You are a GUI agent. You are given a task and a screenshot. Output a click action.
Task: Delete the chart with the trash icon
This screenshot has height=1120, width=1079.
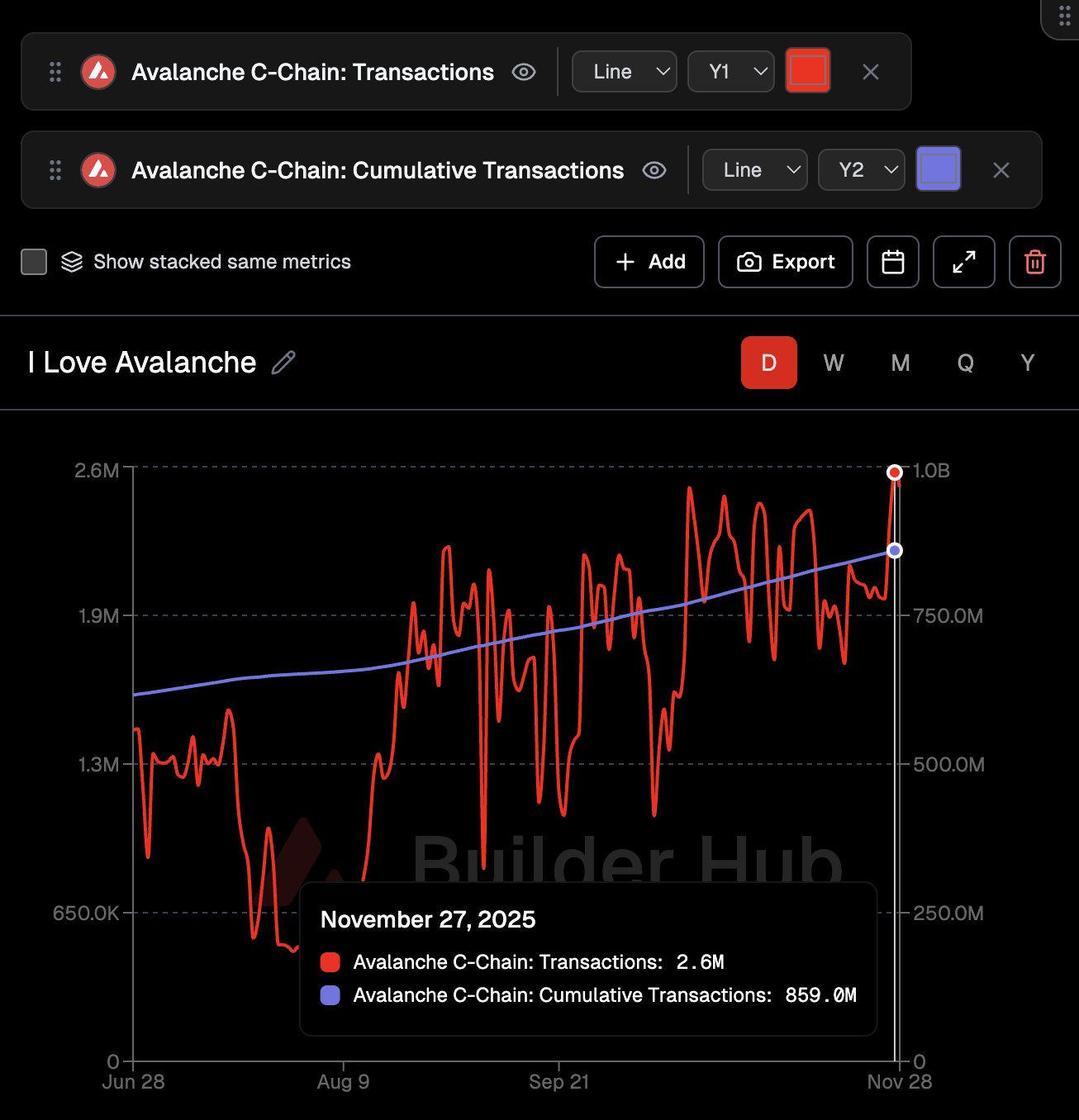tap(1034, 262)
